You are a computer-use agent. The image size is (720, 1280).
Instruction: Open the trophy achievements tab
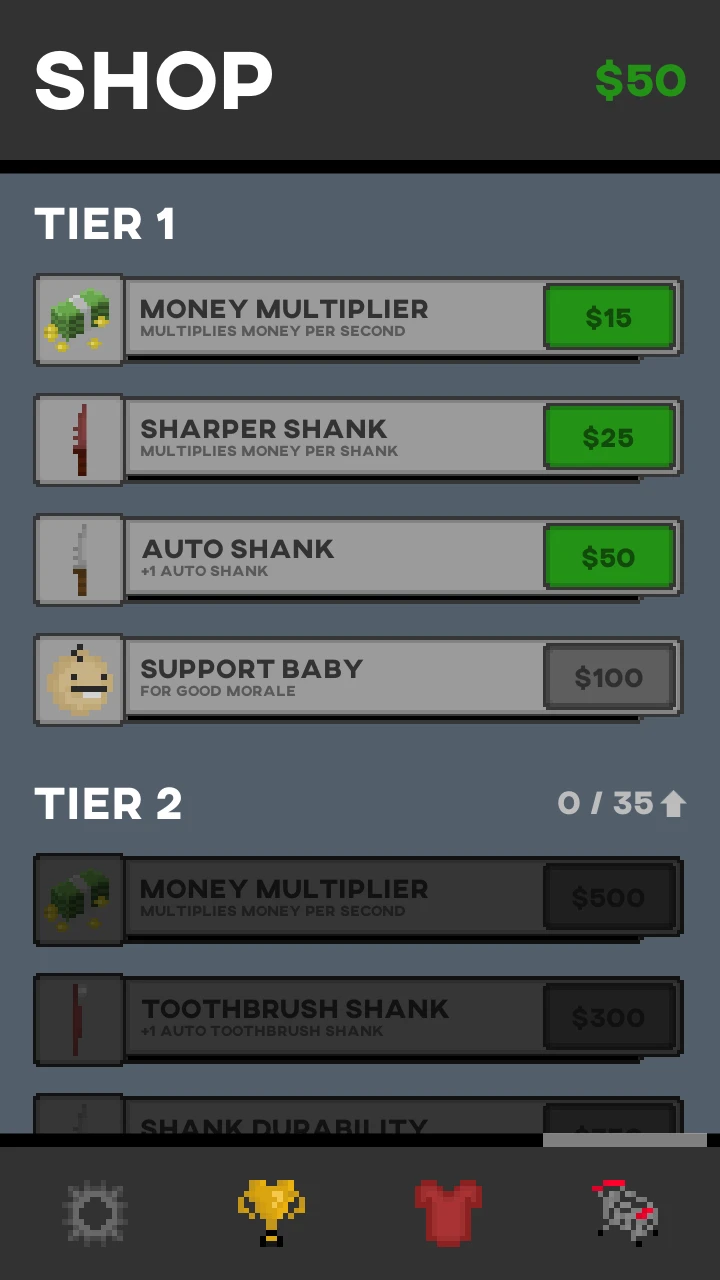tap(271, 1212)
